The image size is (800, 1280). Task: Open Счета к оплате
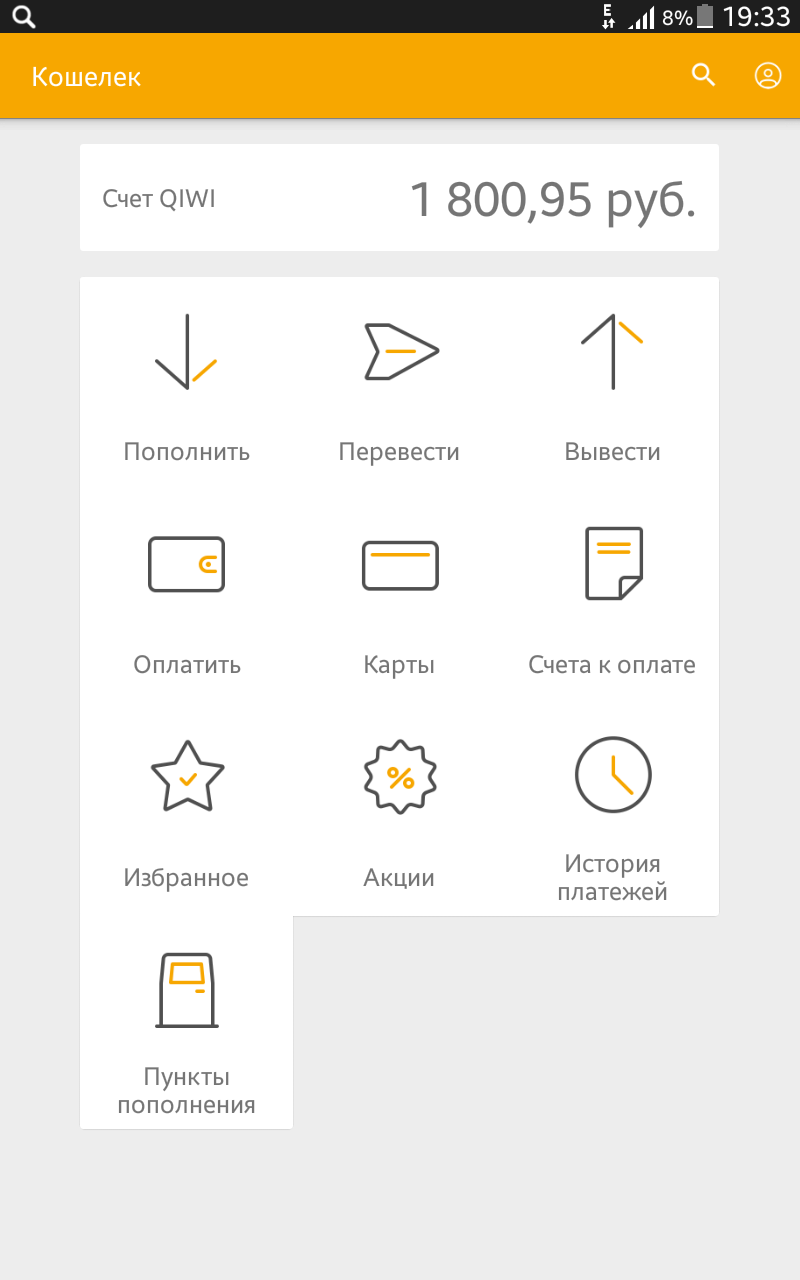[612, 597]
